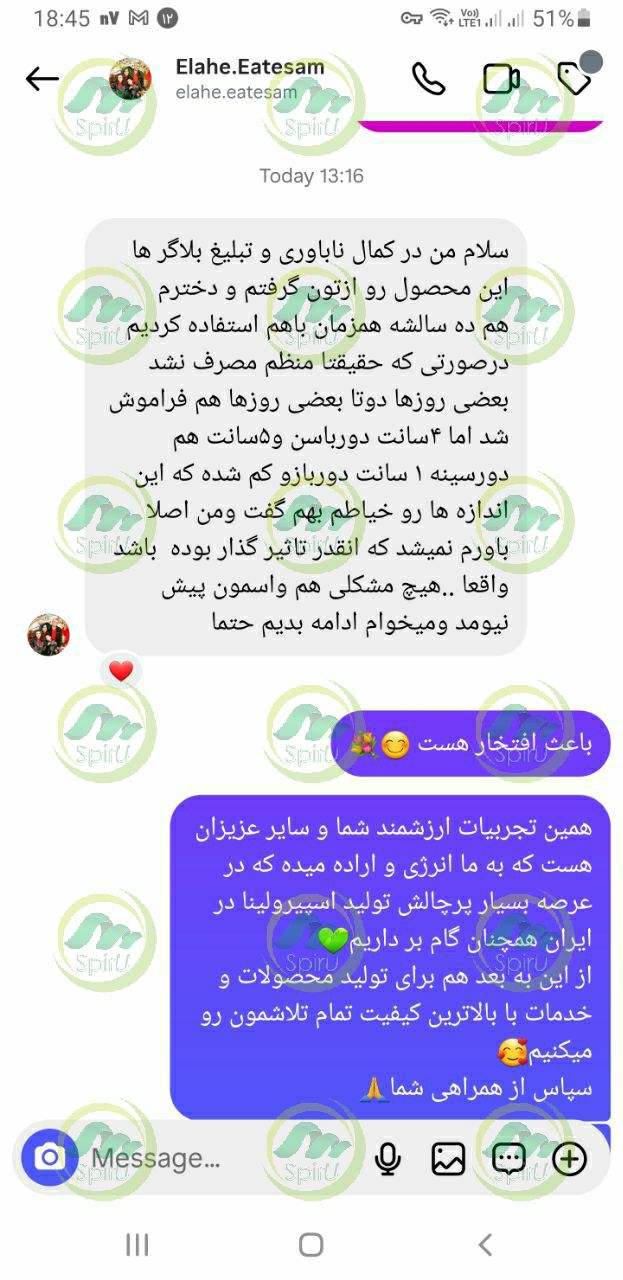Start a voice call with Elahe.Eatesam
The height and width of the screenshot is (1280, 623).
tap(428, 79)
